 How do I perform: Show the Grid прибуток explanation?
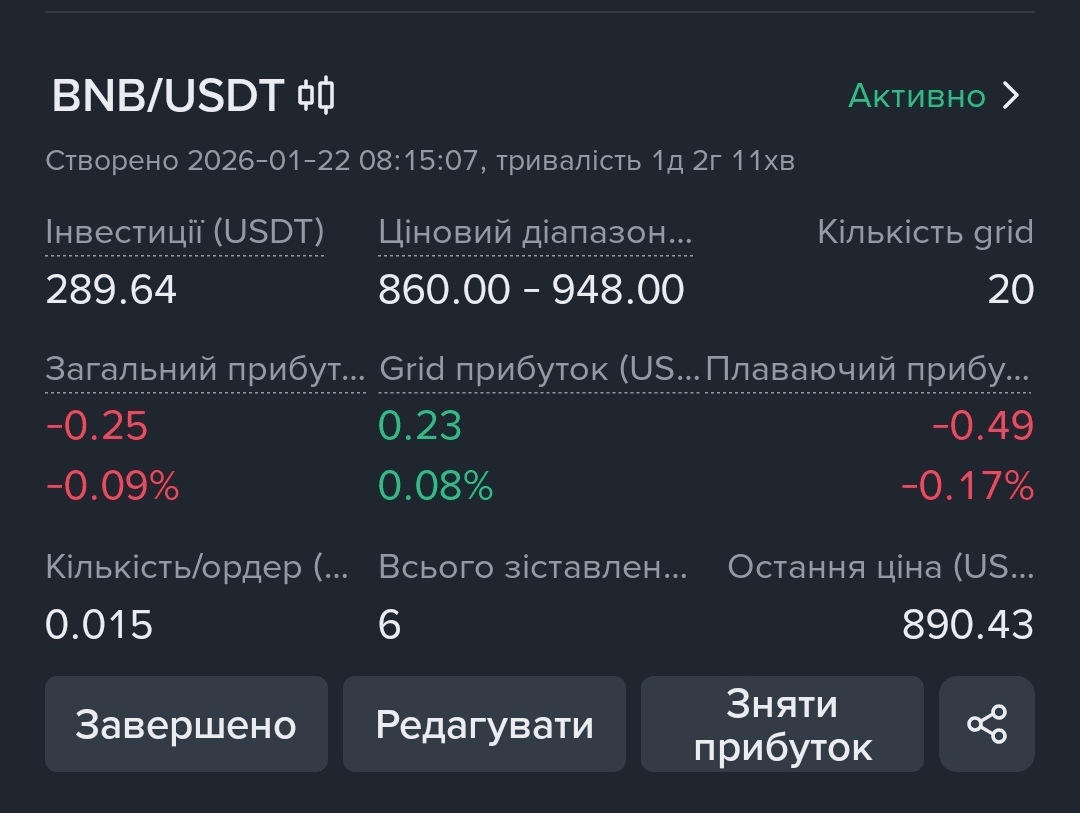coord(540,369)
